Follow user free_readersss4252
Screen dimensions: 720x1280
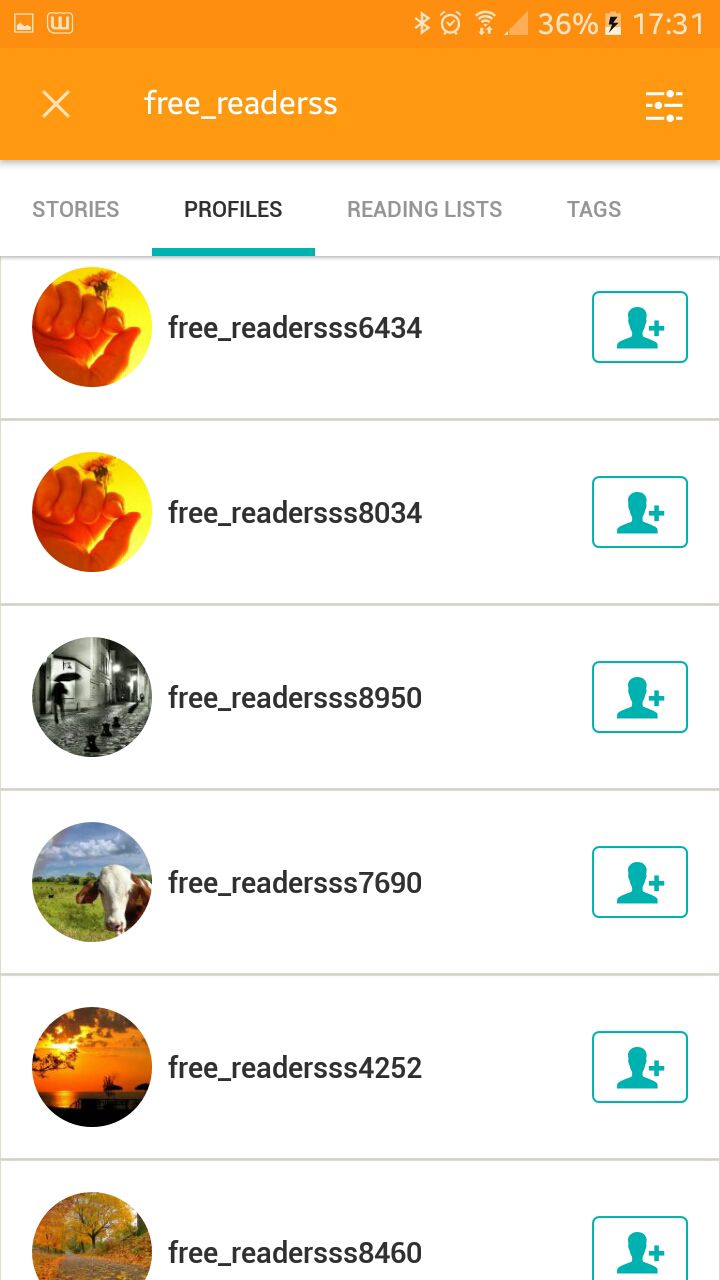640,1067
